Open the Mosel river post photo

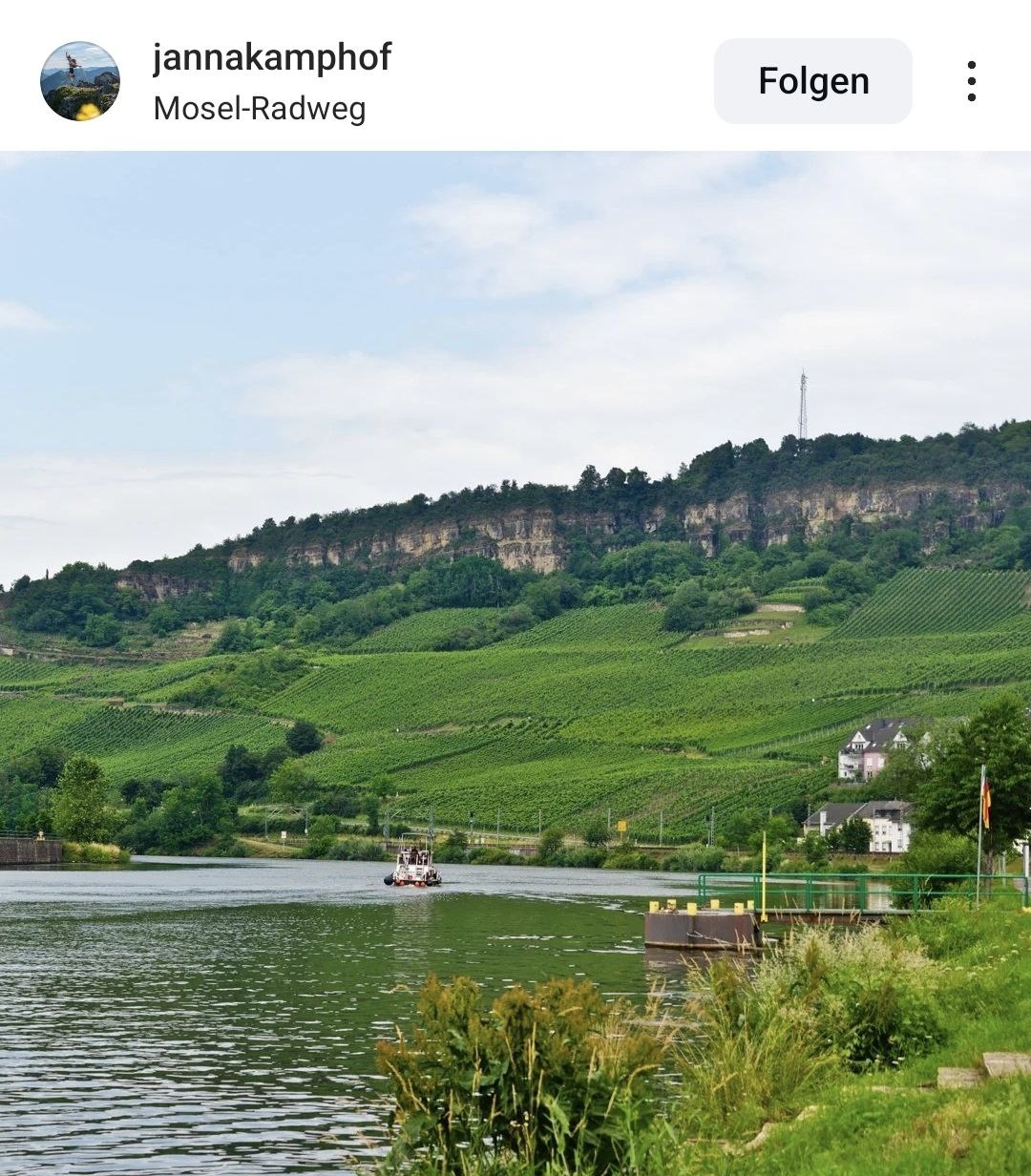(x=515, y=663)
